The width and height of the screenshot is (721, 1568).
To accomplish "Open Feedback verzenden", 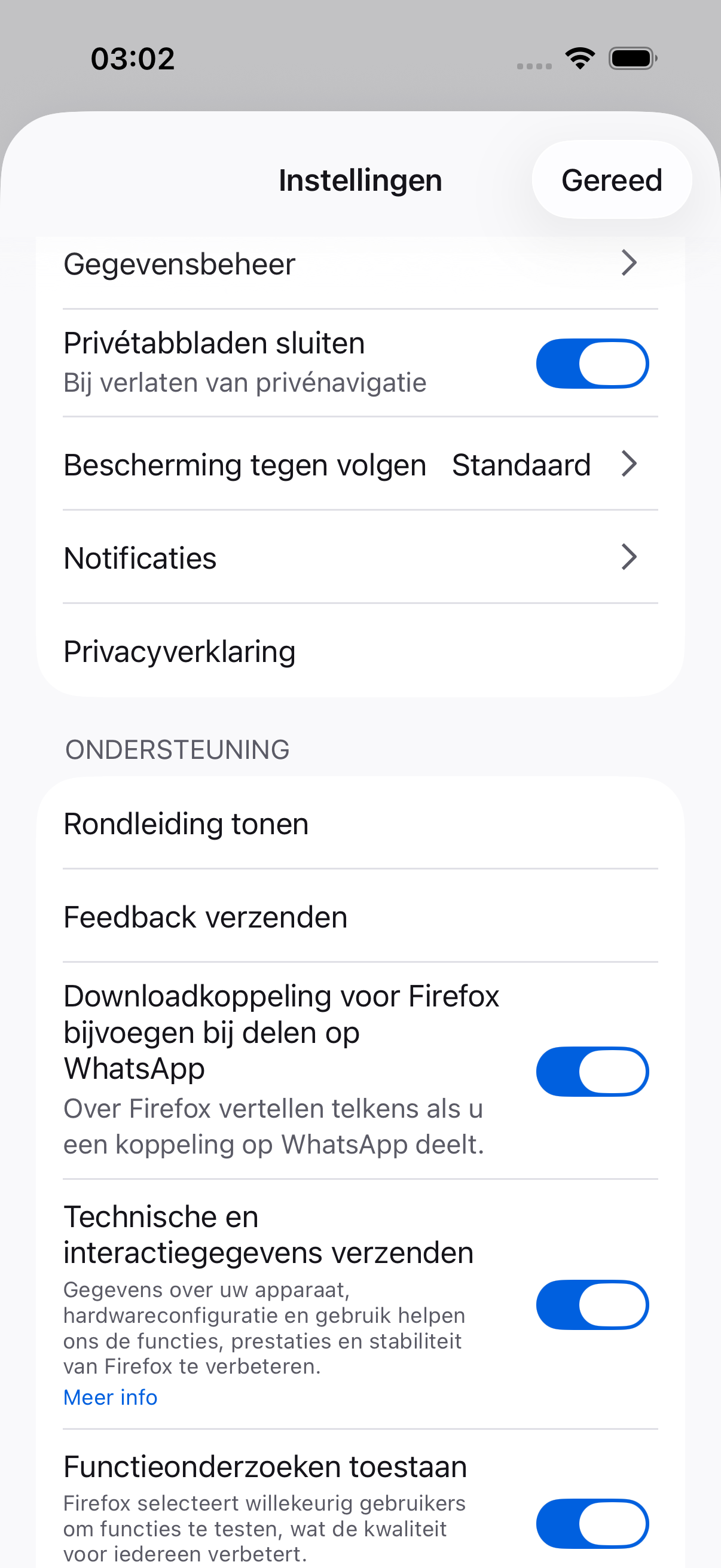I will pyautogui.click(x=360, y=917).
